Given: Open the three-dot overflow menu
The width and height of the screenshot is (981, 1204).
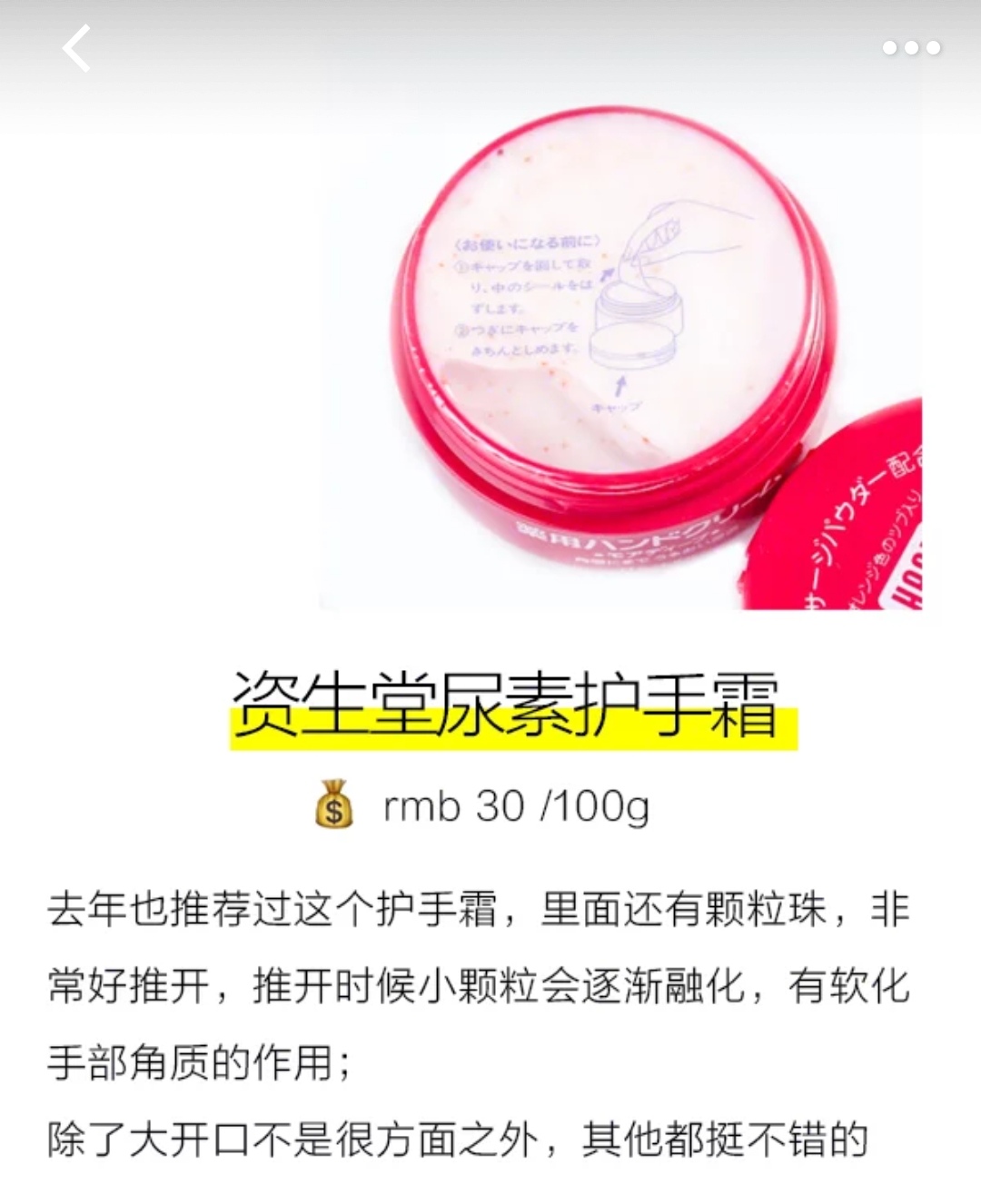Looking at the screenshot, I should (911, 48).
